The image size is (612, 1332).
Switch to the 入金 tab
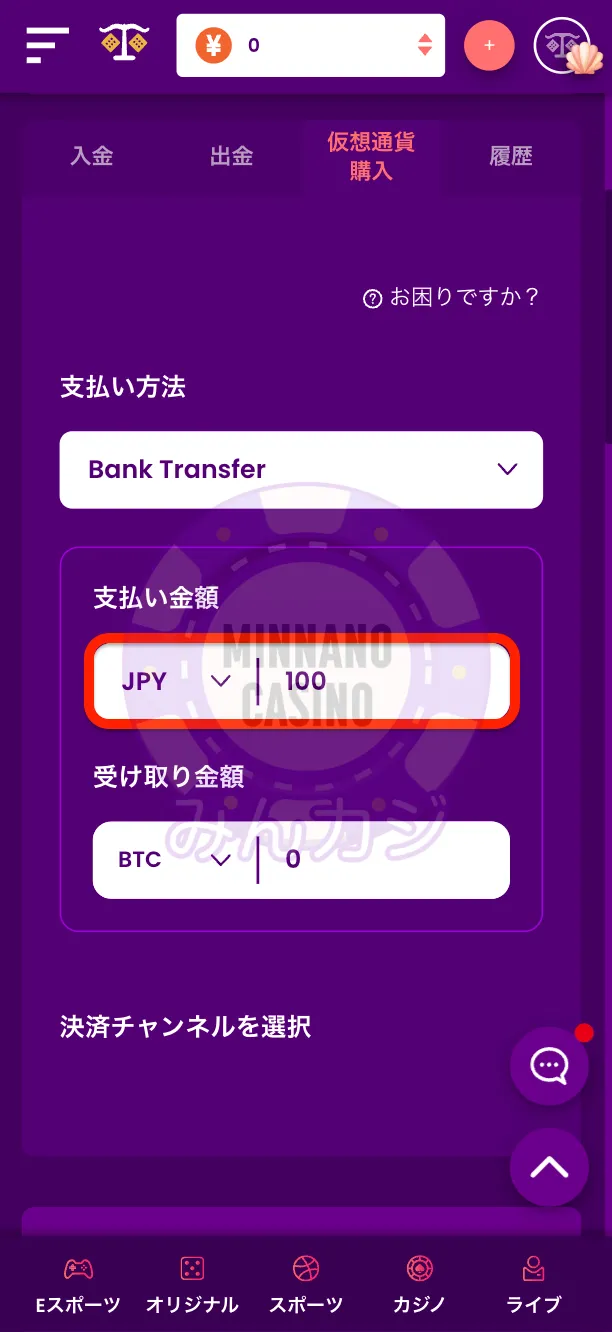[92, 156]
